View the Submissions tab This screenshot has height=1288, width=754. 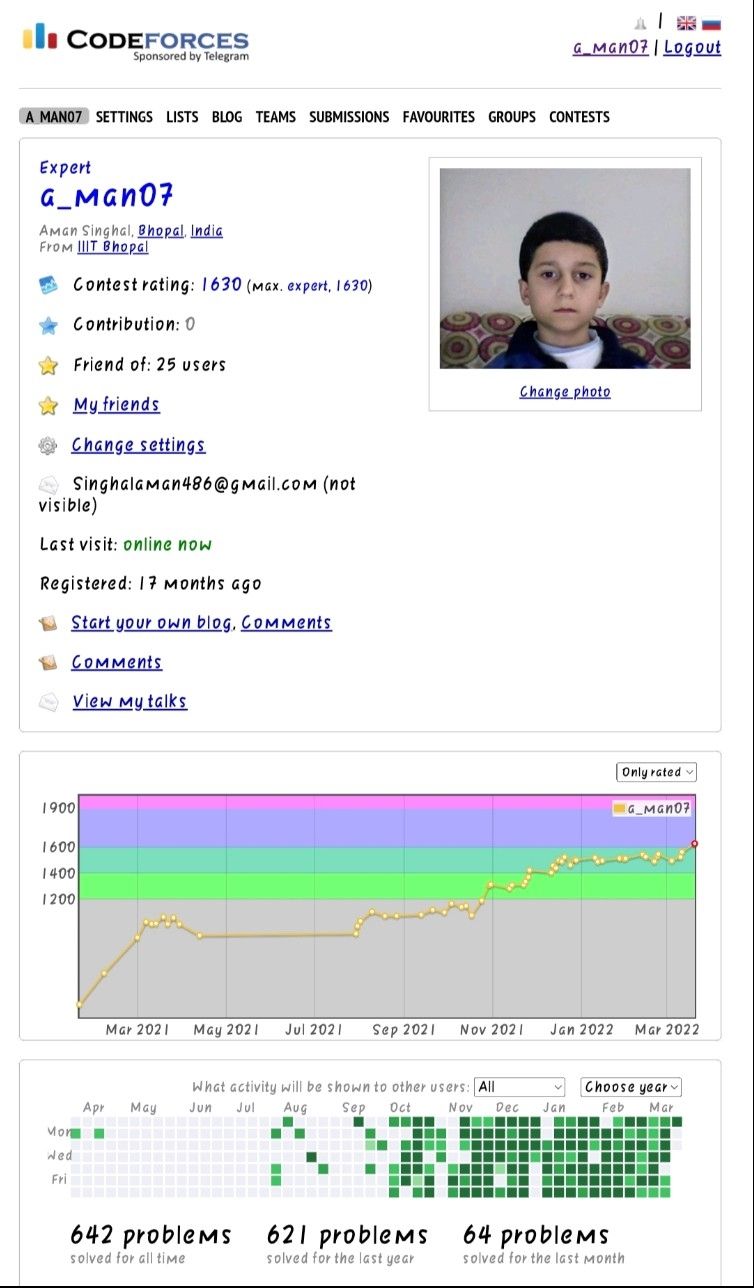tap(349, 117)
